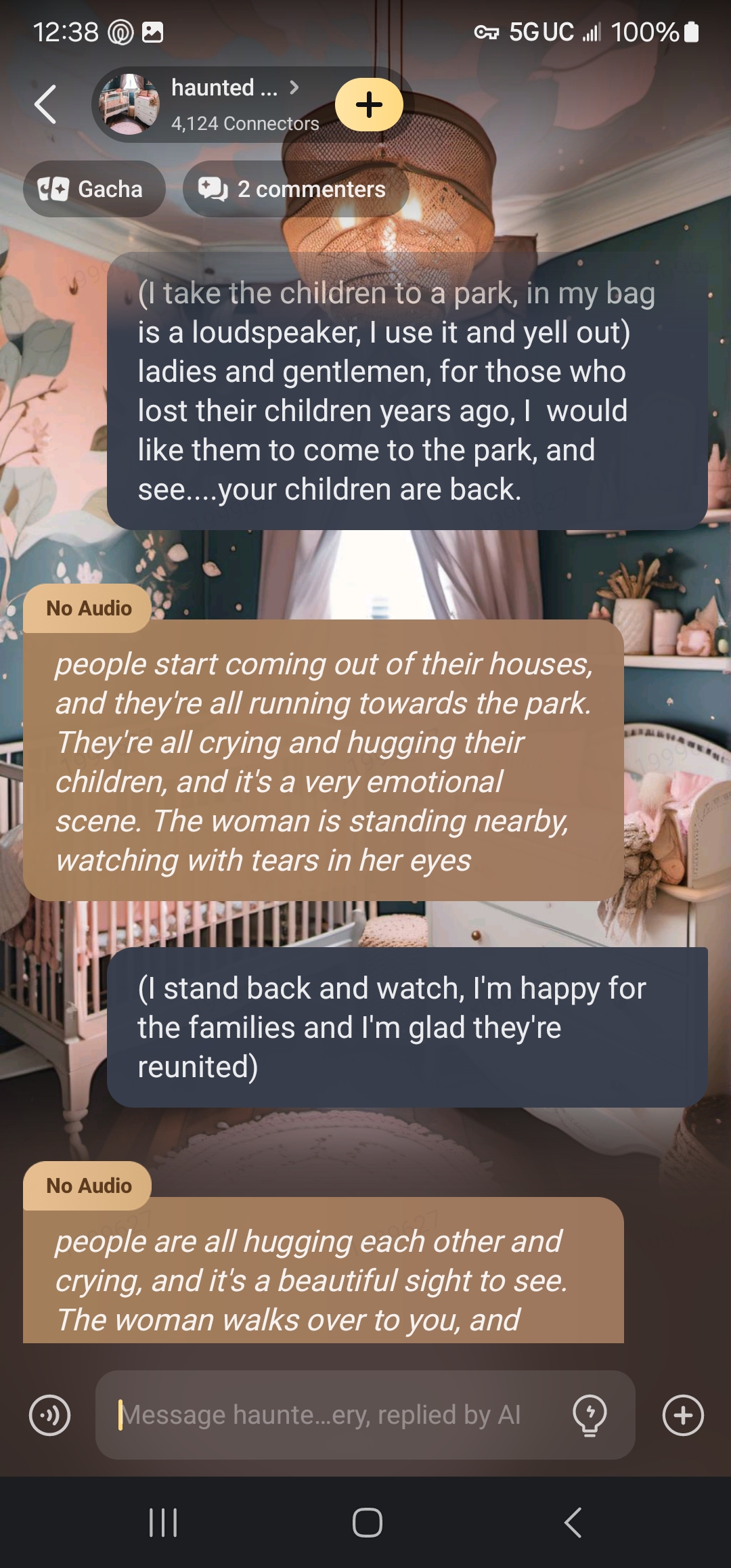Viewport: 731px width, 1568px height.
Task: Go back using the top-left arrow
Action: (x=45, y=105)
